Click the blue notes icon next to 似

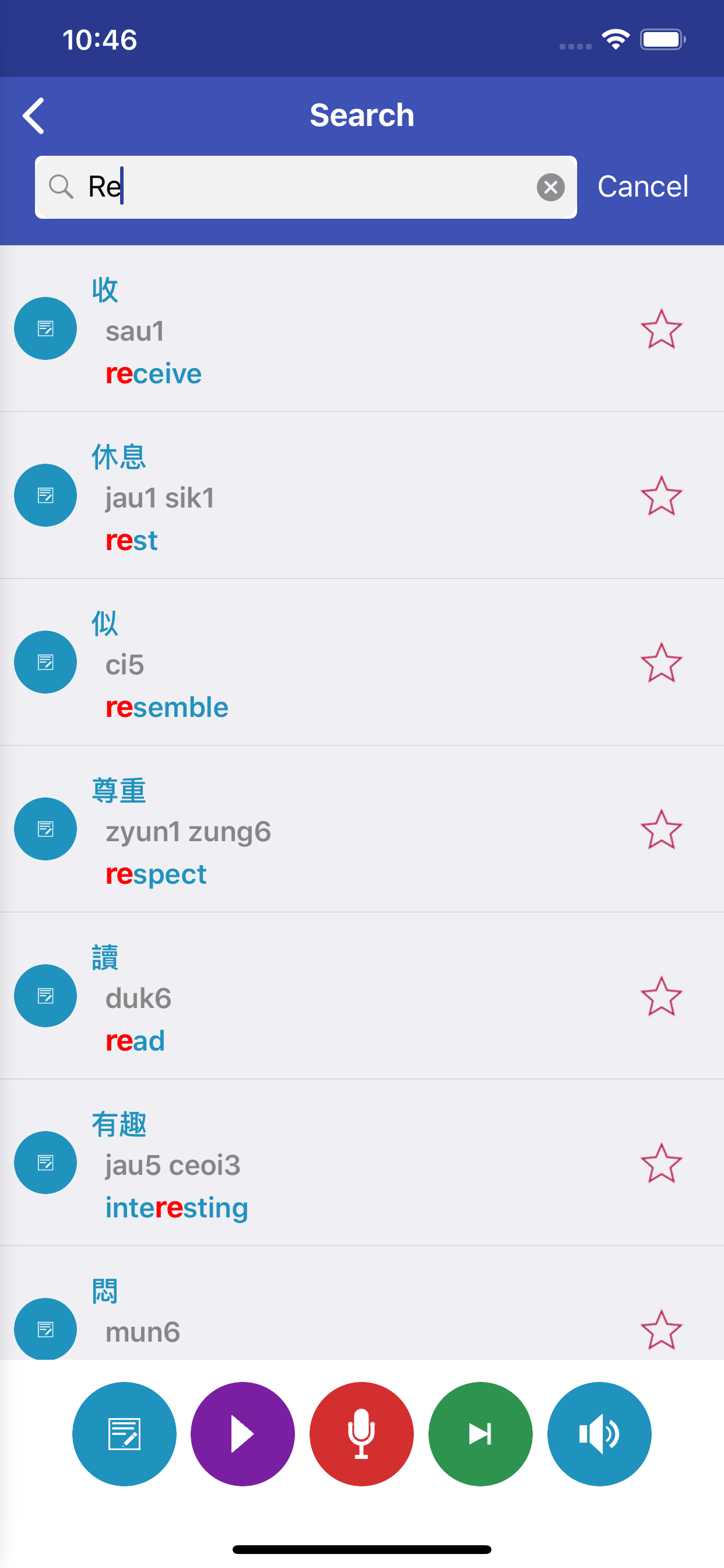pyautogui.click(x=45, y=661)
